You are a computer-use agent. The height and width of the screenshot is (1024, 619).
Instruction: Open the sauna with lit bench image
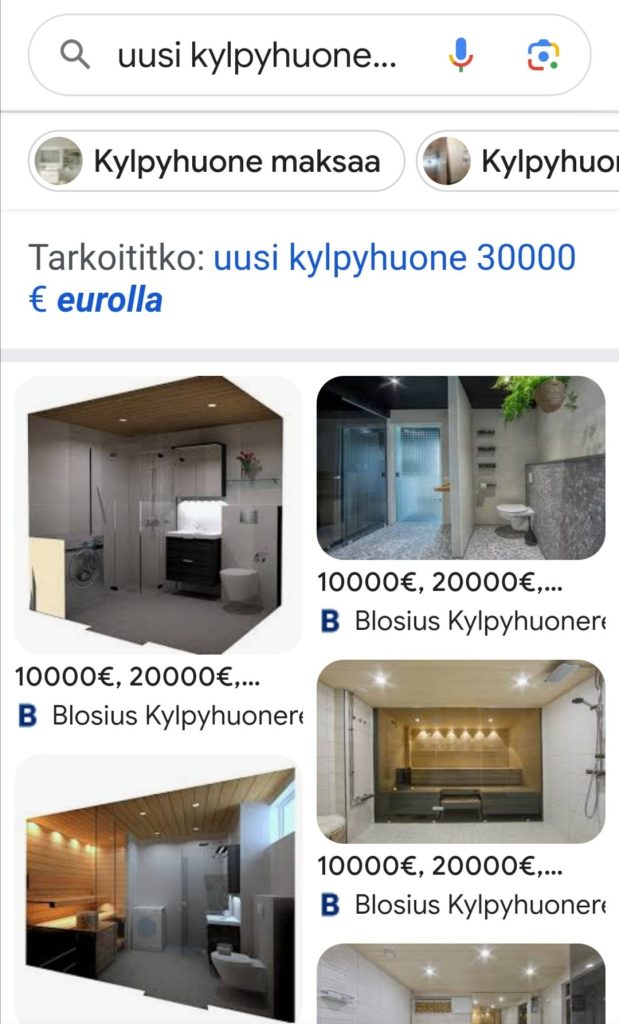click(x=461, y=751)
